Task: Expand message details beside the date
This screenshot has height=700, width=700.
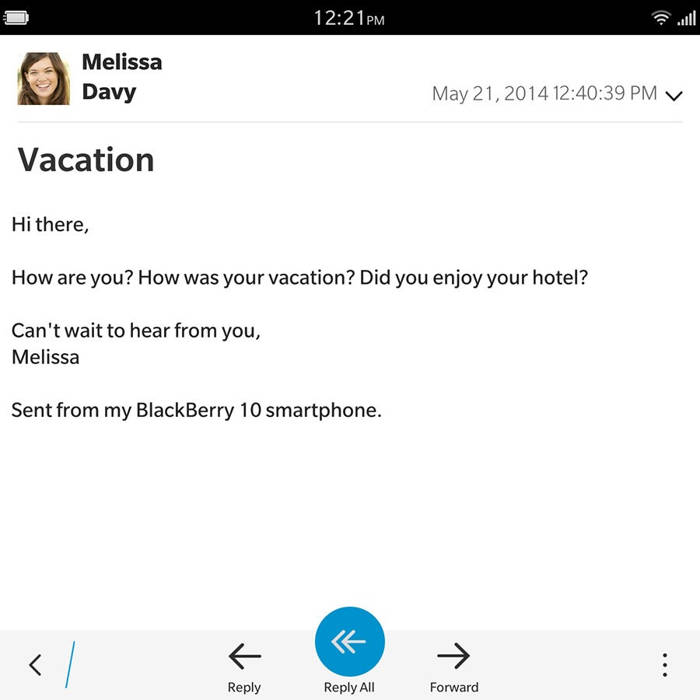Action: [x=674, y=95]
